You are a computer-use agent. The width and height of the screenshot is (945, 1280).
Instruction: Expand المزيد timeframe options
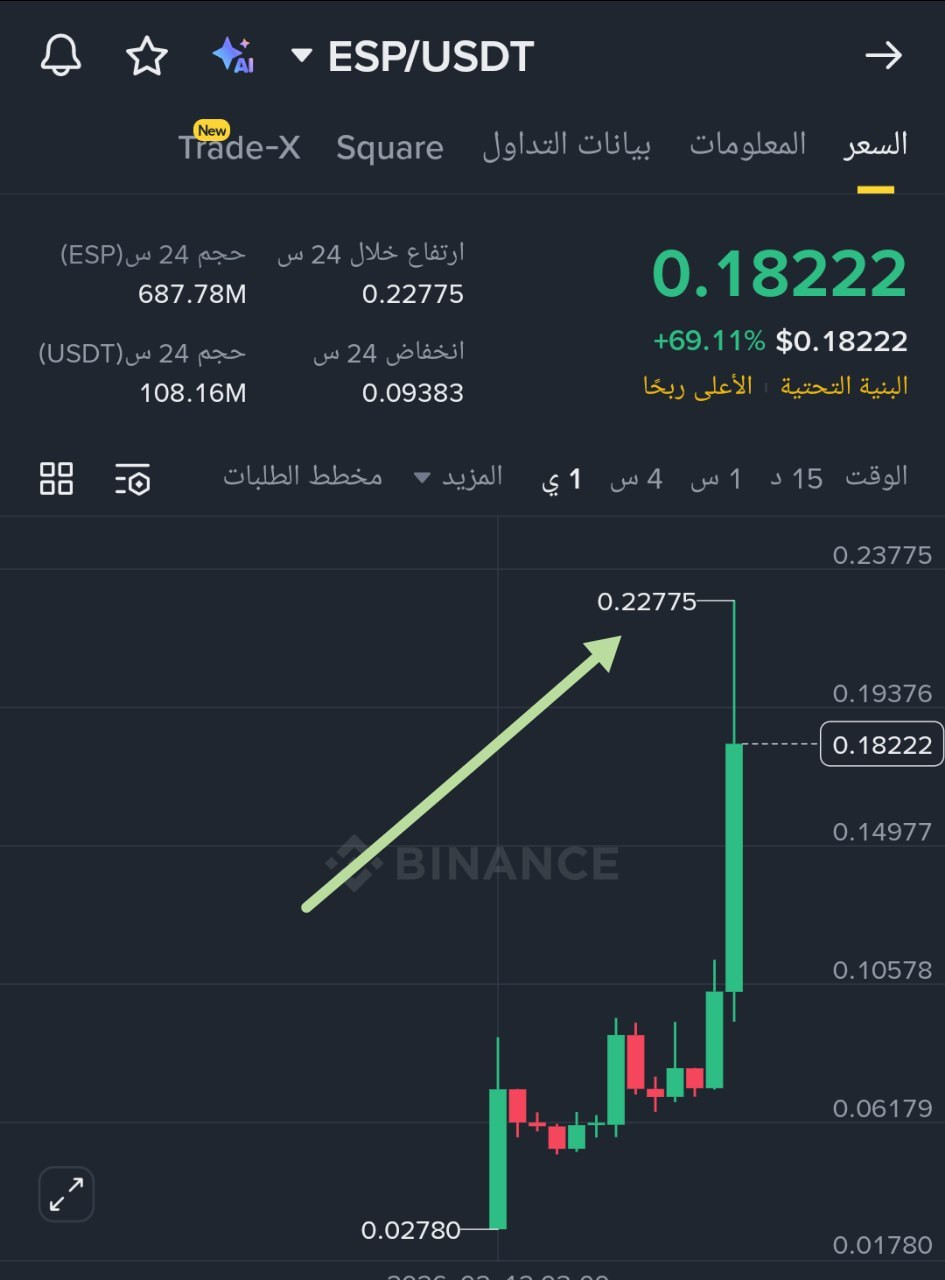coord(459,476)
